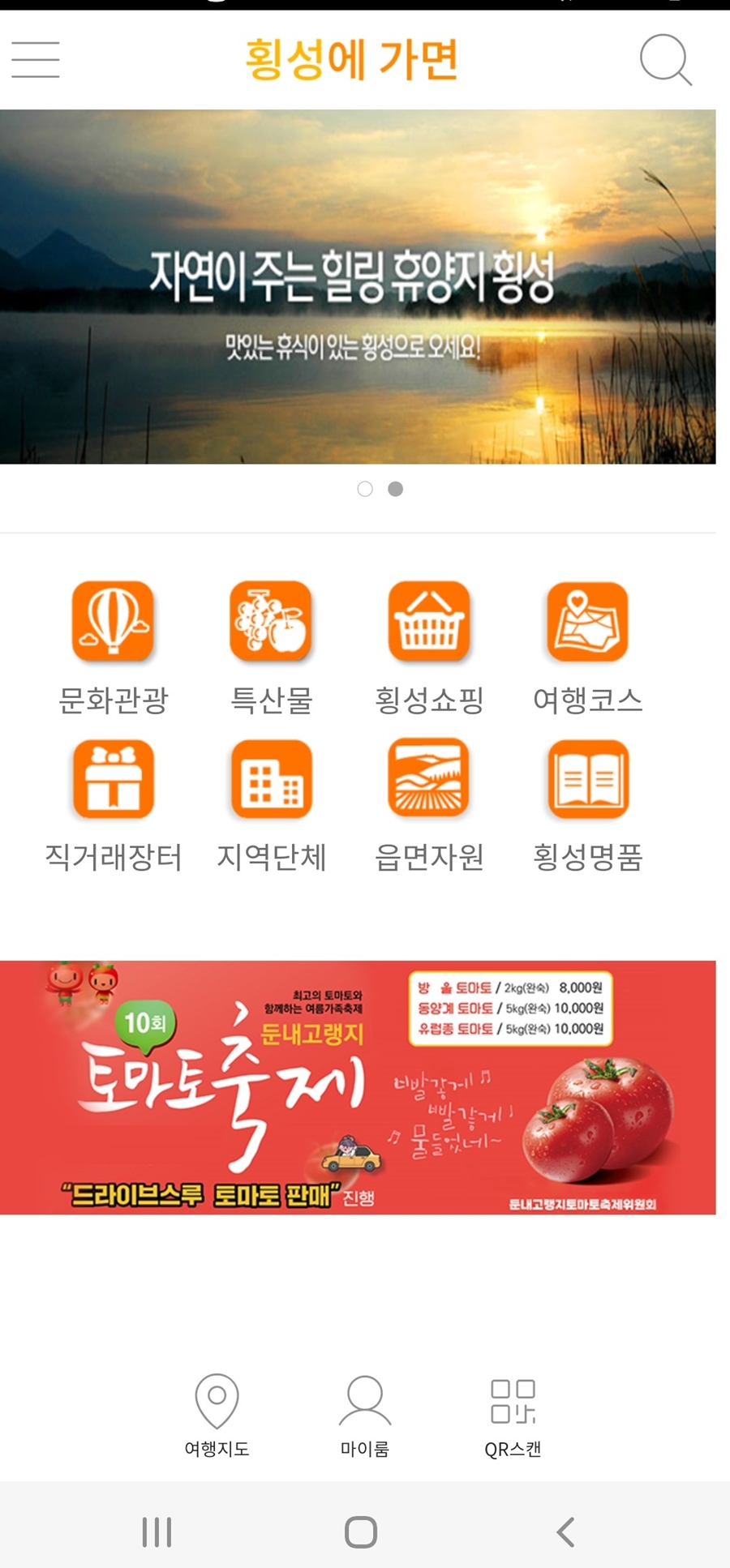Go to 마이룸 profile

(365, 1415)
